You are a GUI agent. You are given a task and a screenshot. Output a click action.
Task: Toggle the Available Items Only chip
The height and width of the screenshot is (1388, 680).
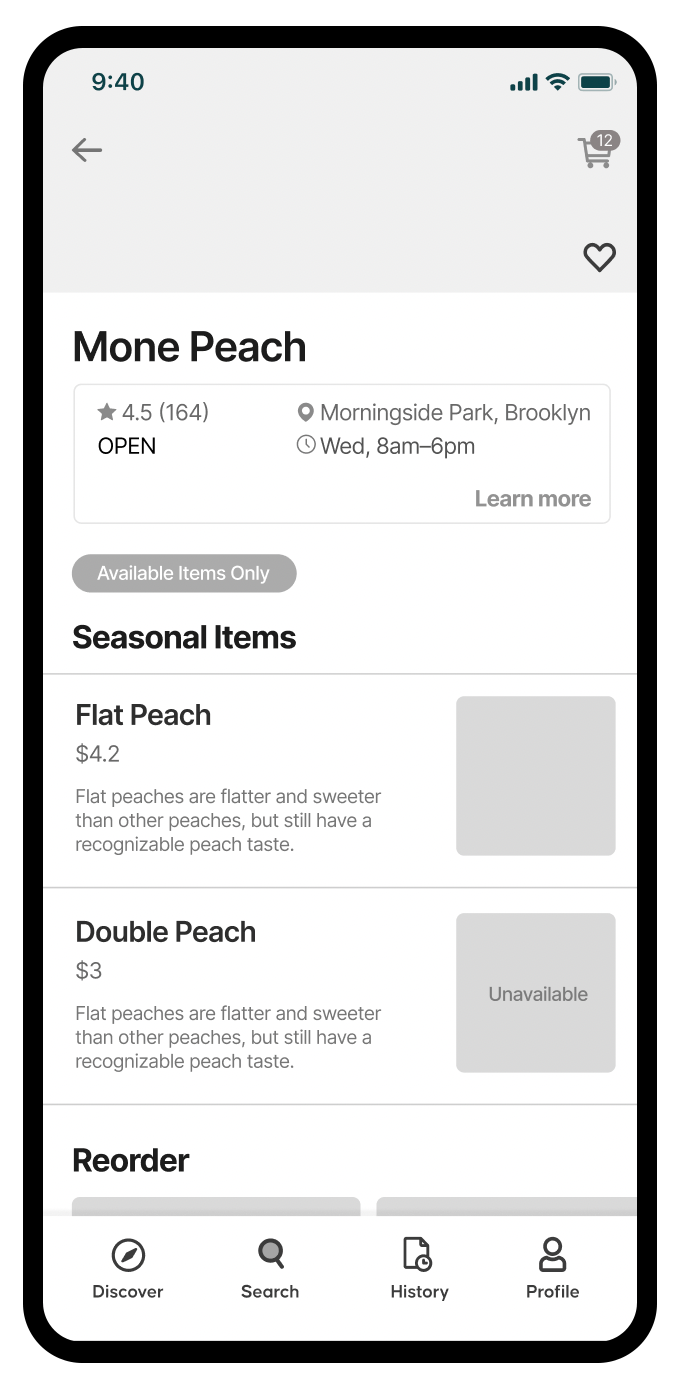tap(184, 574)
